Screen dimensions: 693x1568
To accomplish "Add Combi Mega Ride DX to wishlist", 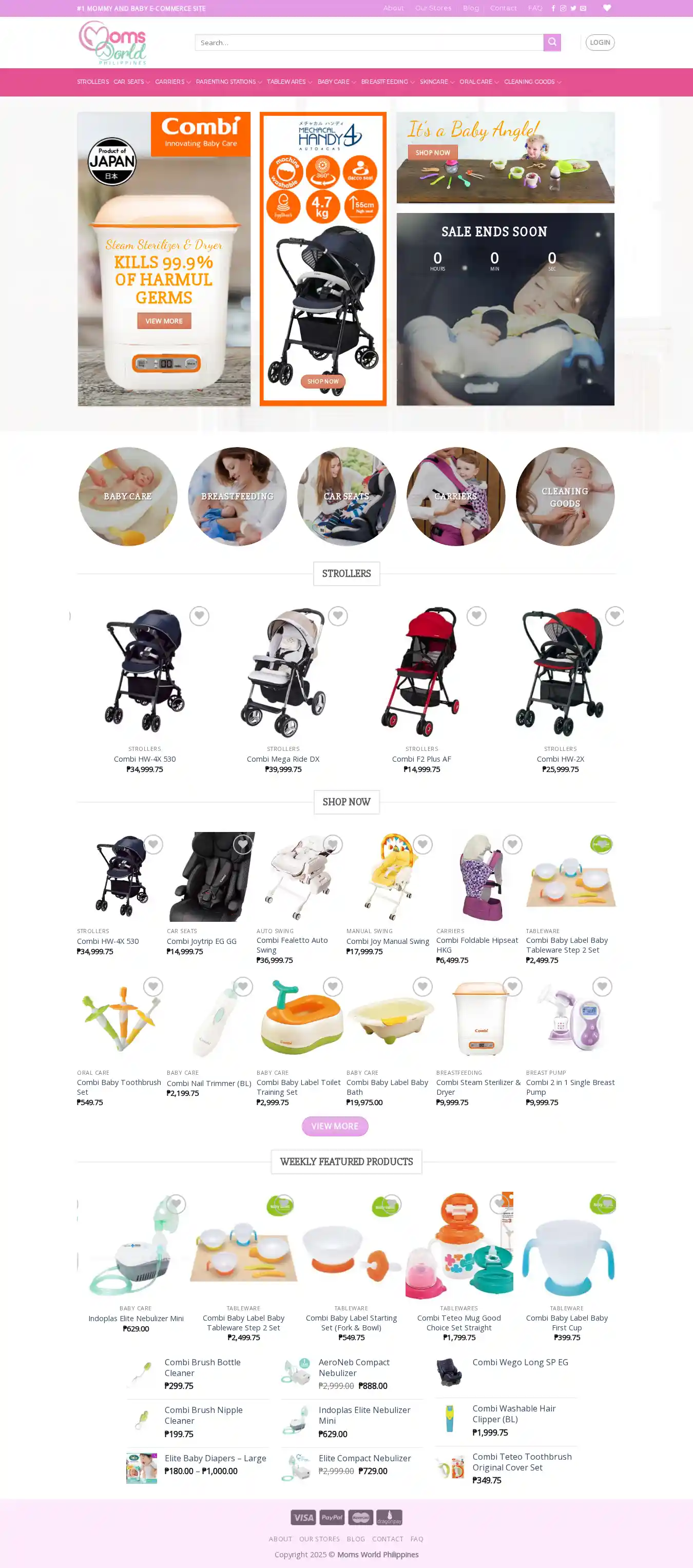I will tap(337, 616).
